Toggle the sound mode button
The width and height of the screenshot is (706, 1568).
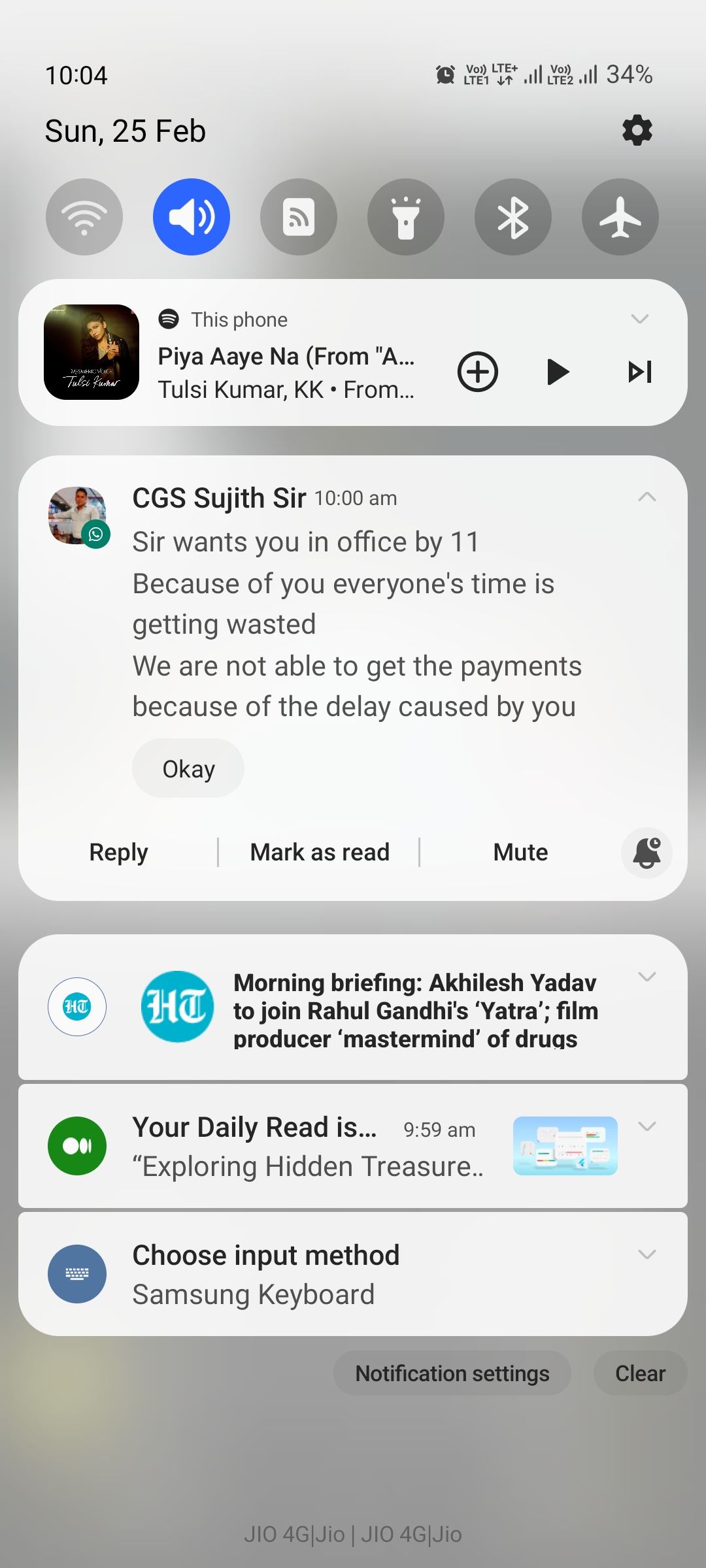(x=192, y=217)
